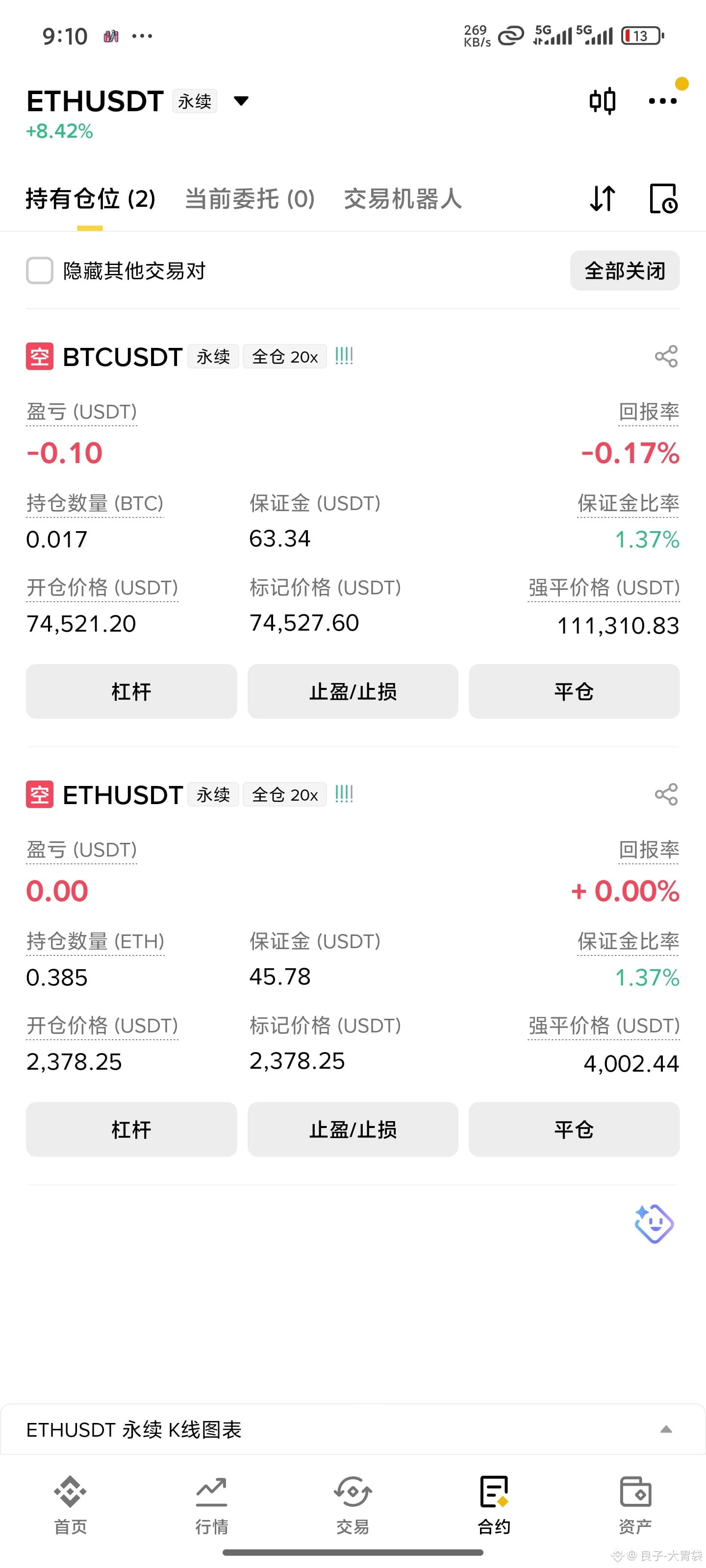706x1568 pixels.
Task: Tap the 全部关闭 button
Action: tap(625, 270)
